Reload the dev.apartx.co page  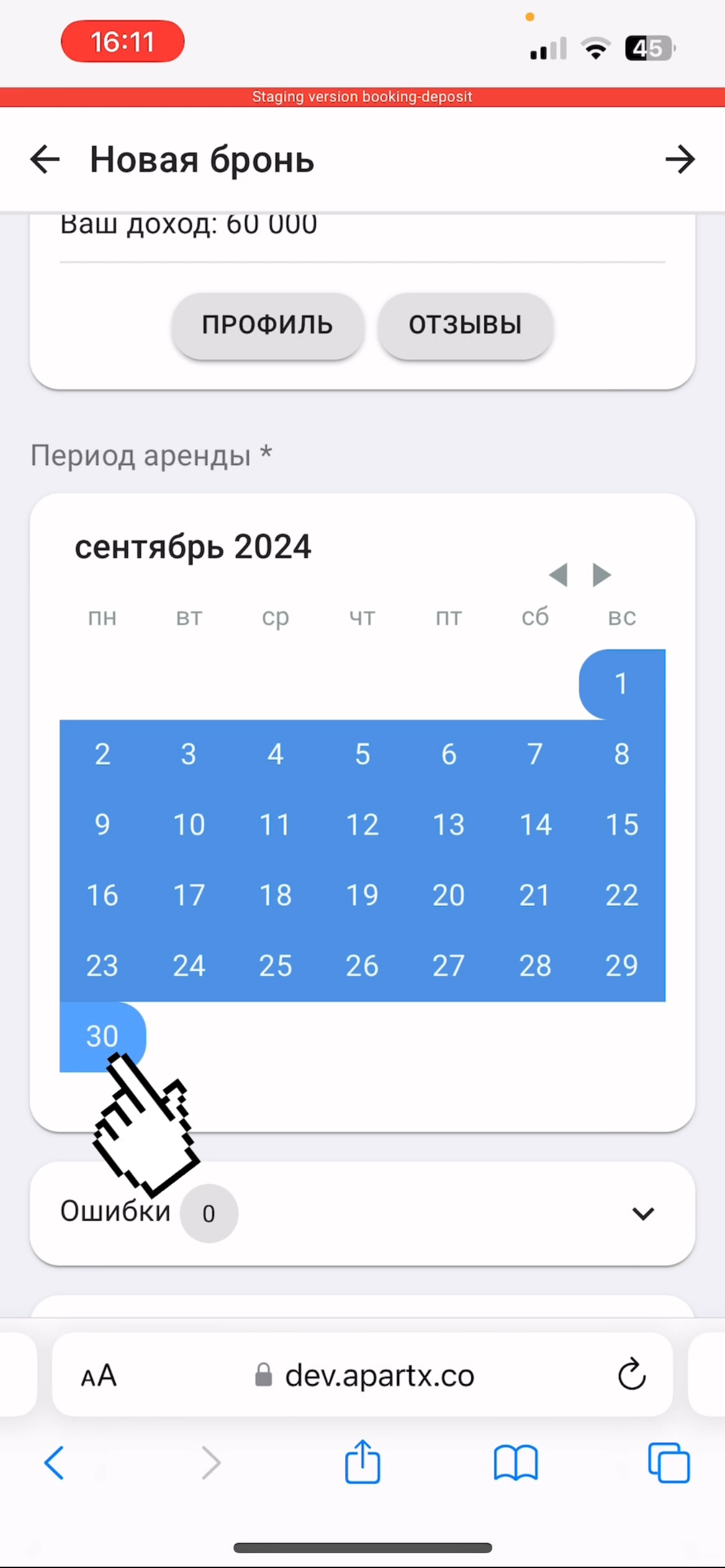pyautogui.click(x=631, y=1375)
